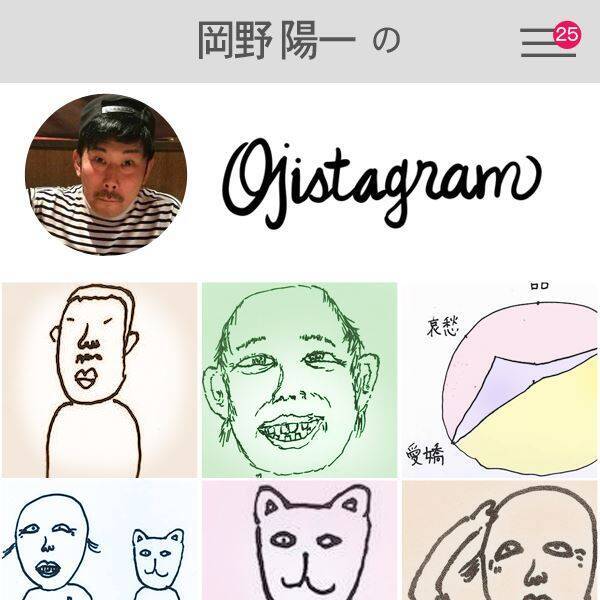
Task: Open the hamburger menu with 25 badge
Action: (x=548, y=42)
